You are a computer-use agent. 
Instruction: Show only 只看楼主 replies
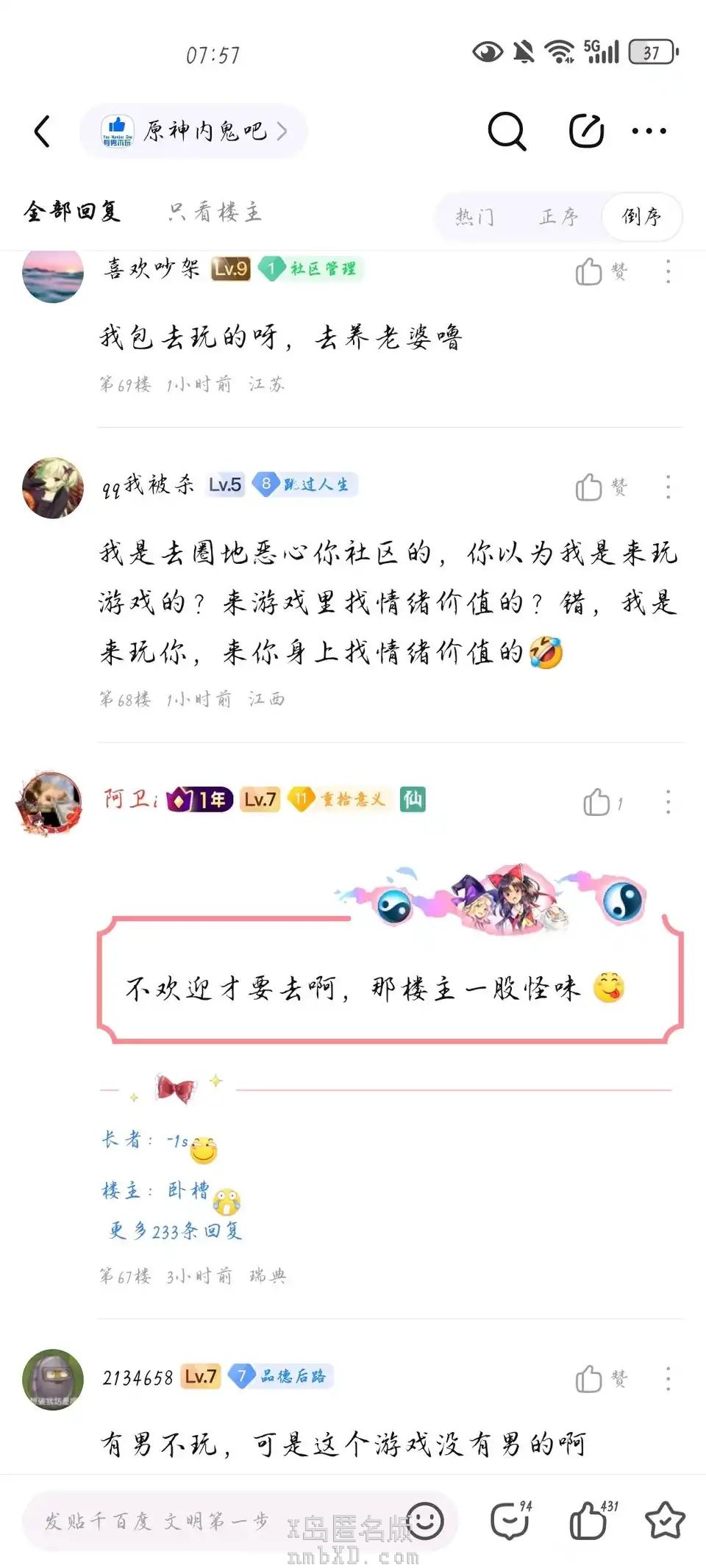coord(215,212)
